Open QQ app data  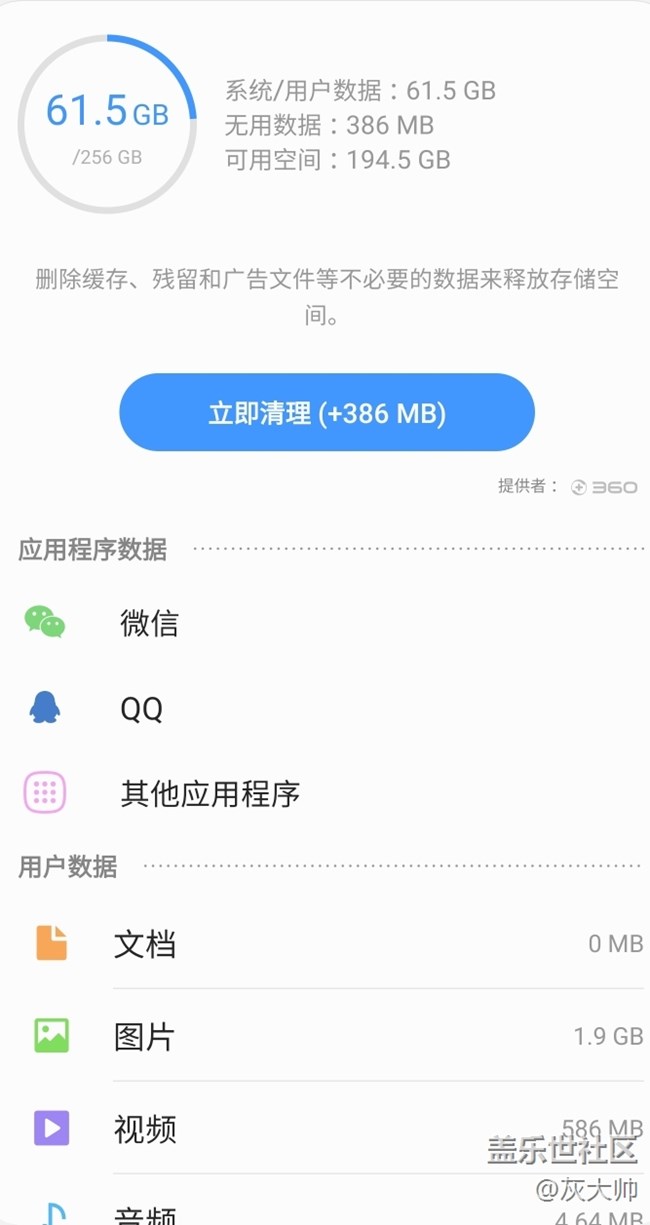tap(142, 709)
